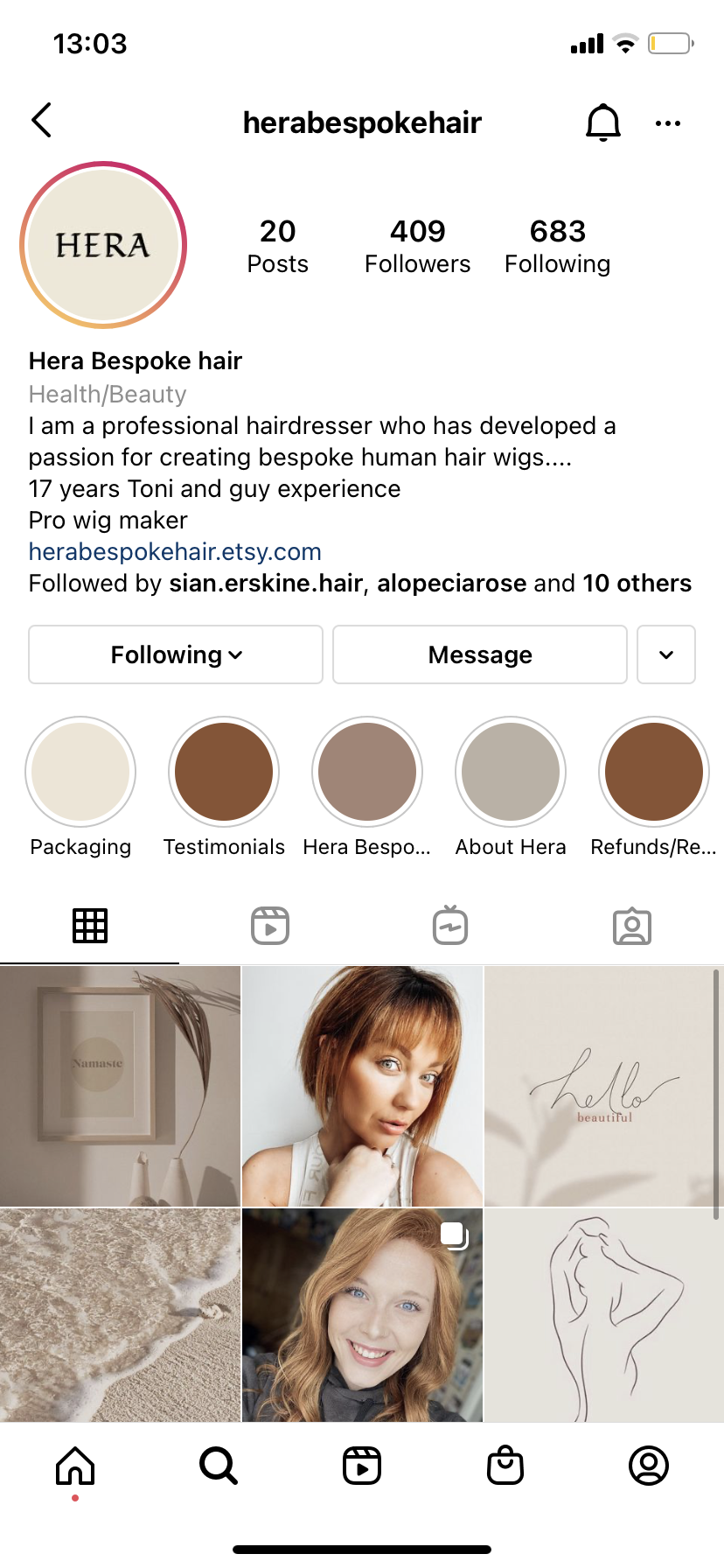
Task: Open the herabespokehair.etsy.com link
Action: click(x=175, y=551)
